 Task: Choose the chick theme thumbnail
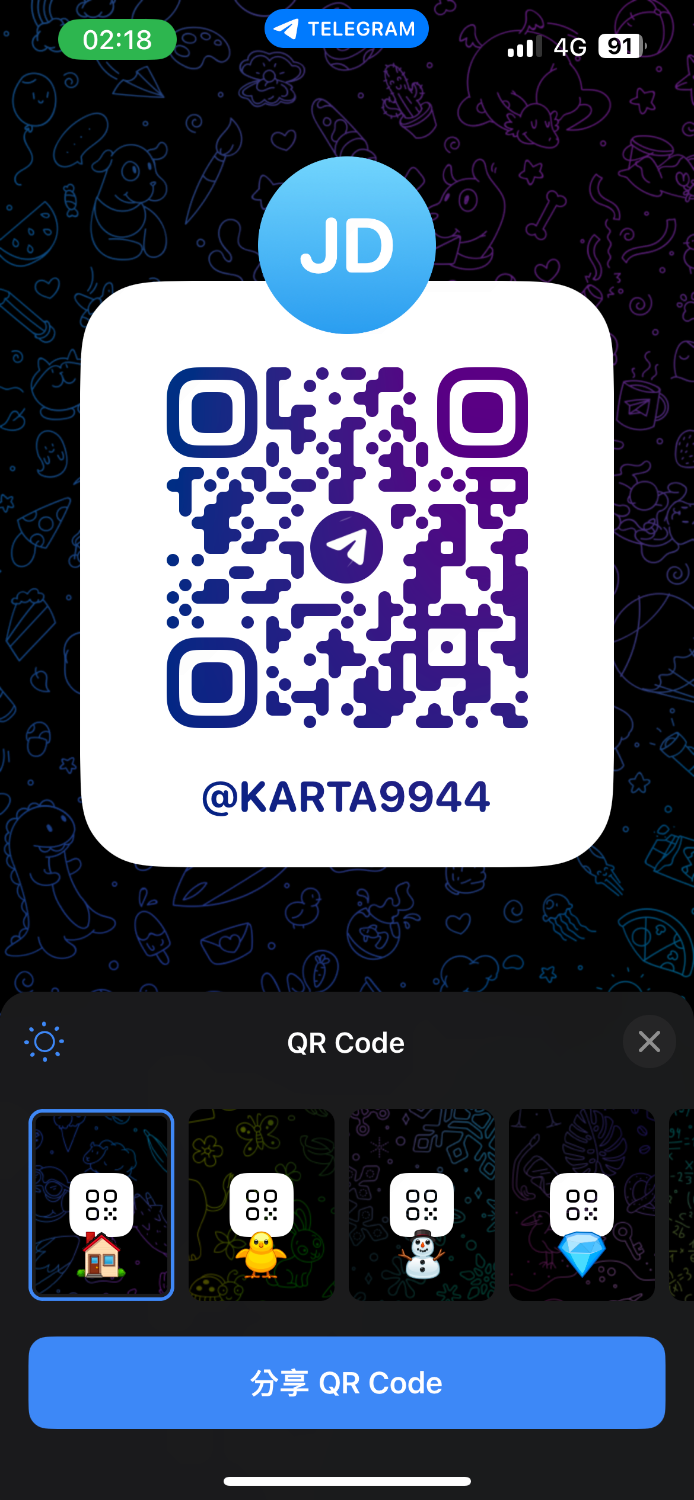(x=261, y=1205)
